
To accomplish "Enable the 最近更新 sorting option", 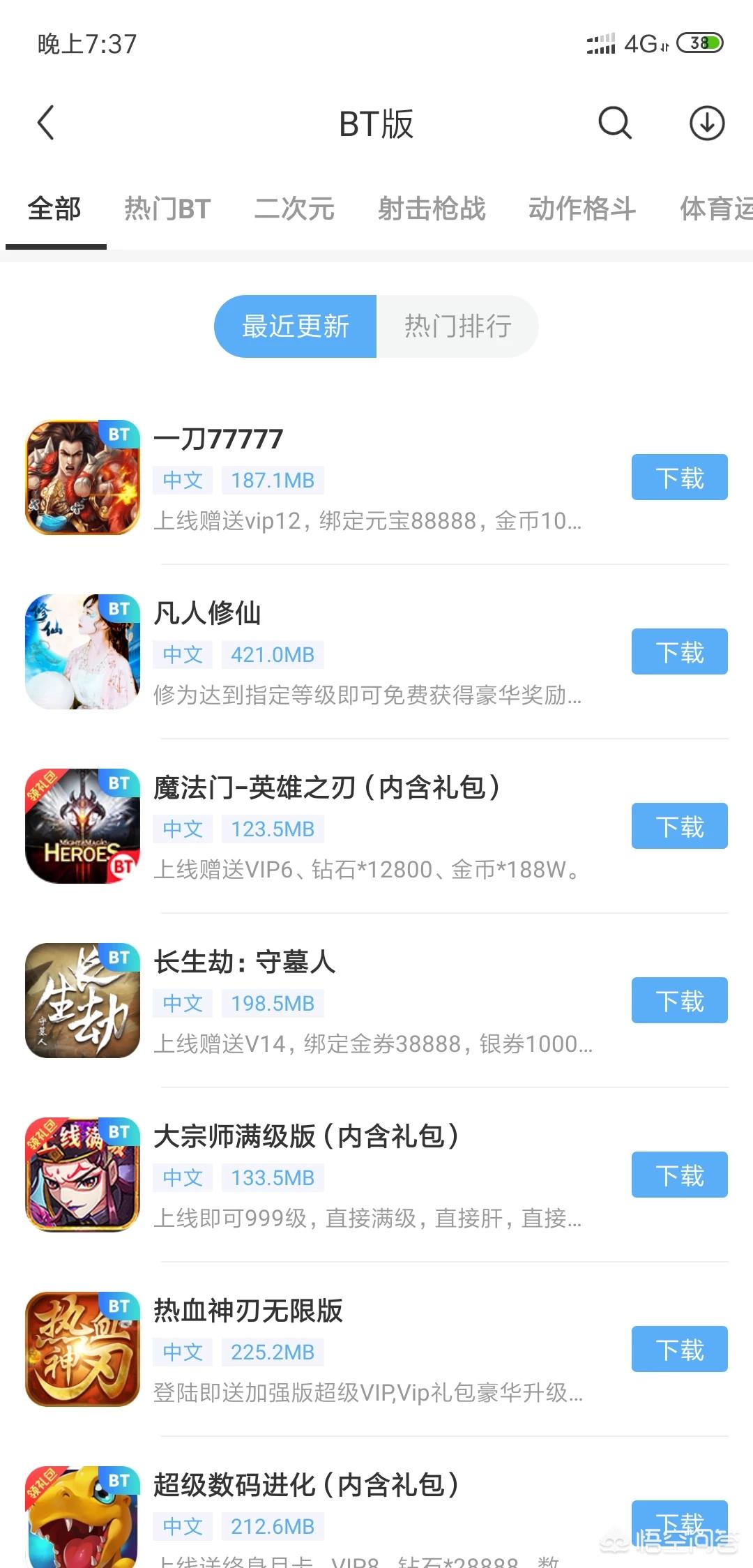I will (295, 326).
